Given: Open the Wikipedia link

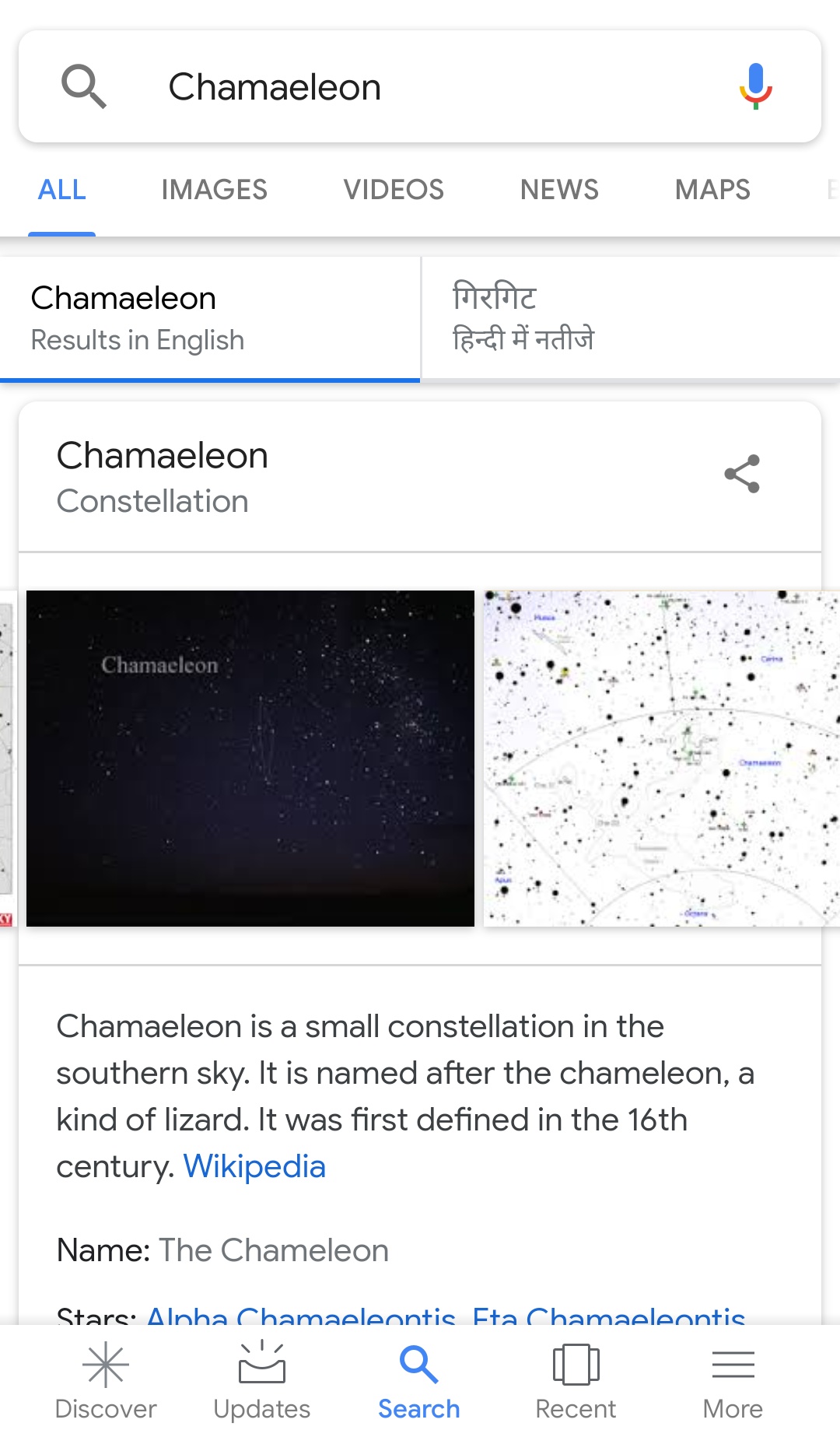Looking at the screenshot, I should point(254,1166).
